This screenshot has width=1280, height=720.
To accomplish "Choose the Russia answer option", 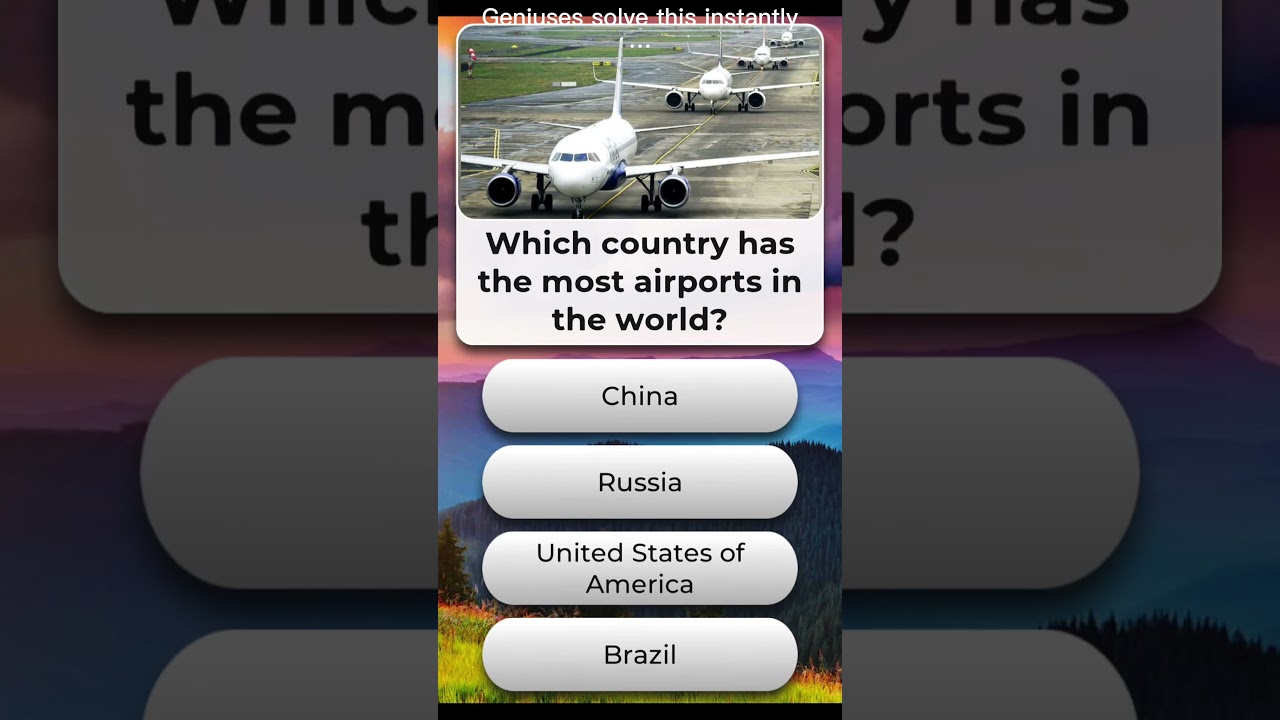I will (640, 482).
